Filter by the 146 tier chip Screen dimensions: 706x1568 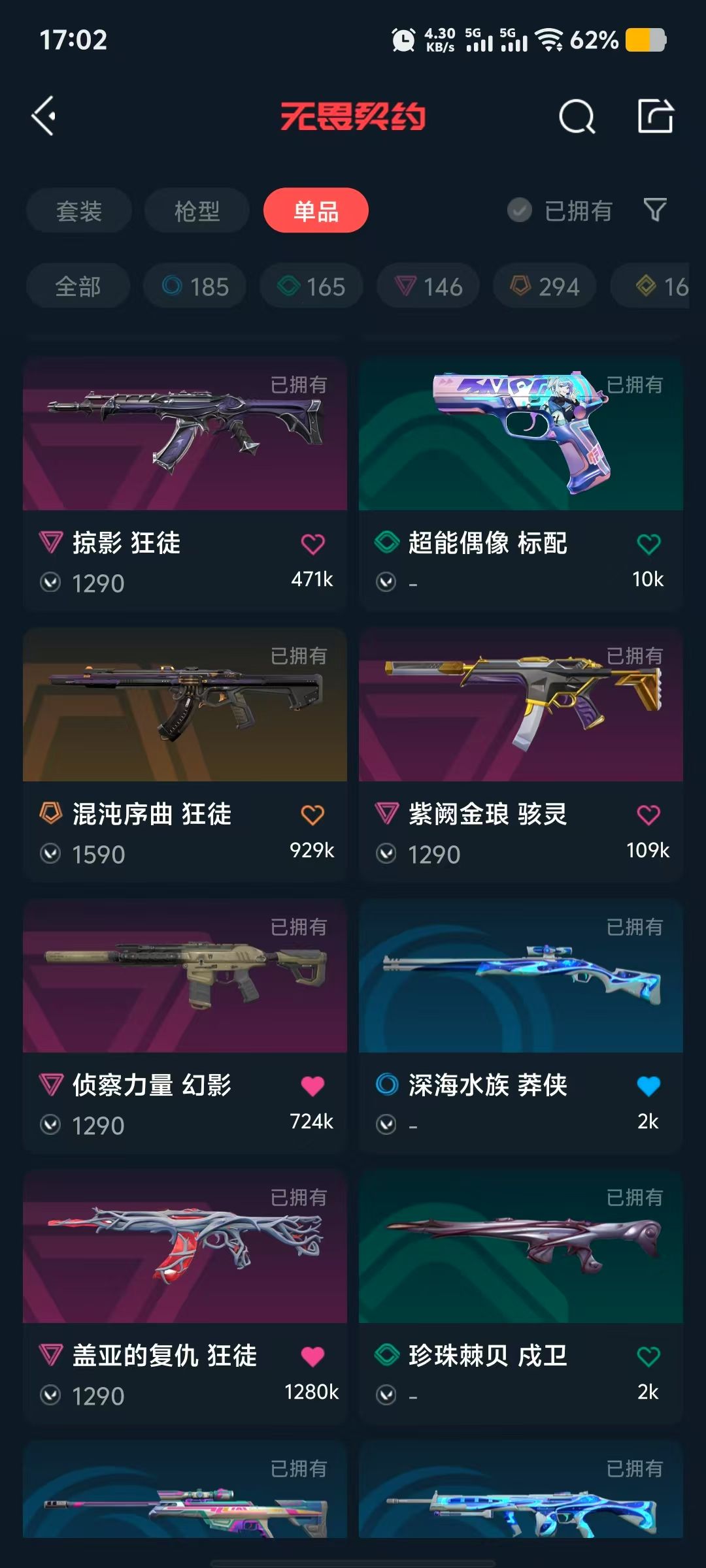pos(428,286)
